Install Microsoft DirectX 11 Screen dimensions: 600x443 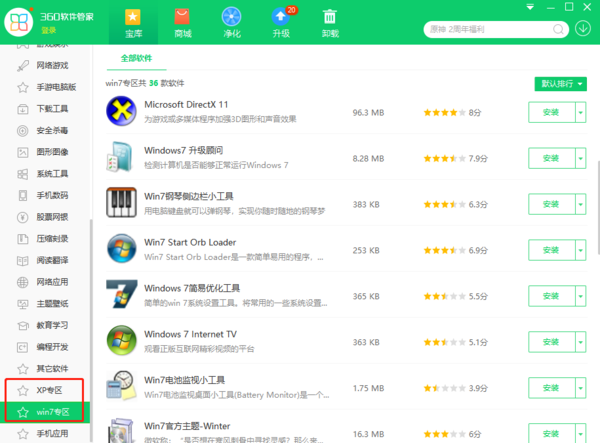(550, 113)
